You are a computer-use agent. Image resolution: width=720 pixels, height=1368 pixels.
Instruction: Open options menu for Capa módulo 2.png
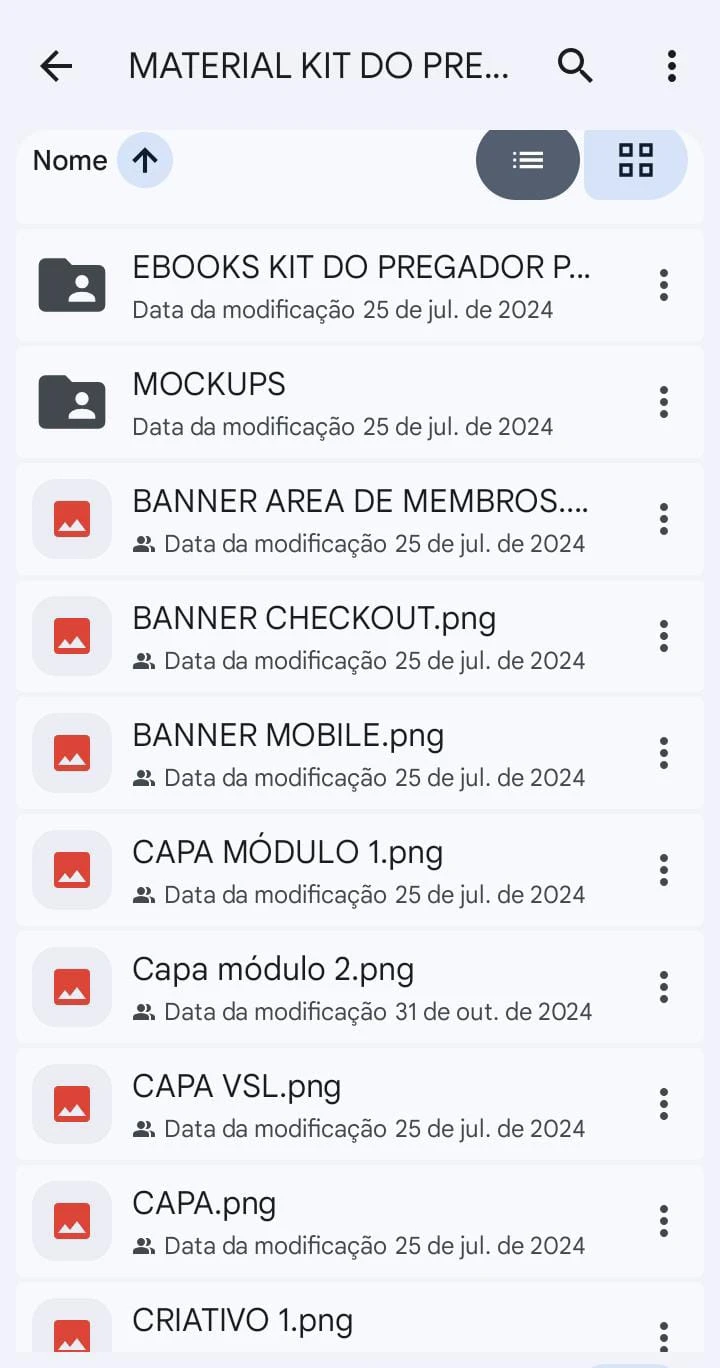(663, 987)
